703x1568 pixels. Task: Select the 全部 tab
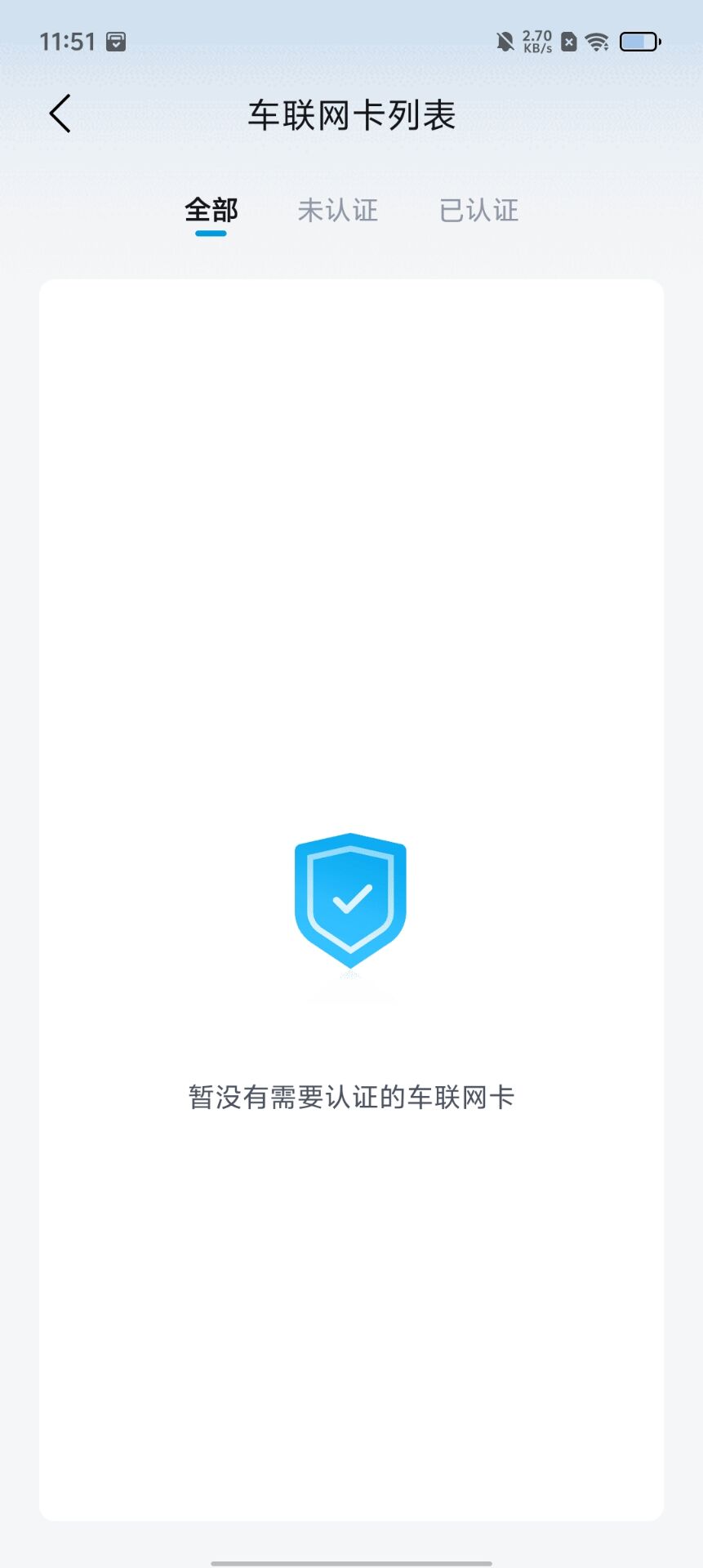211,211
